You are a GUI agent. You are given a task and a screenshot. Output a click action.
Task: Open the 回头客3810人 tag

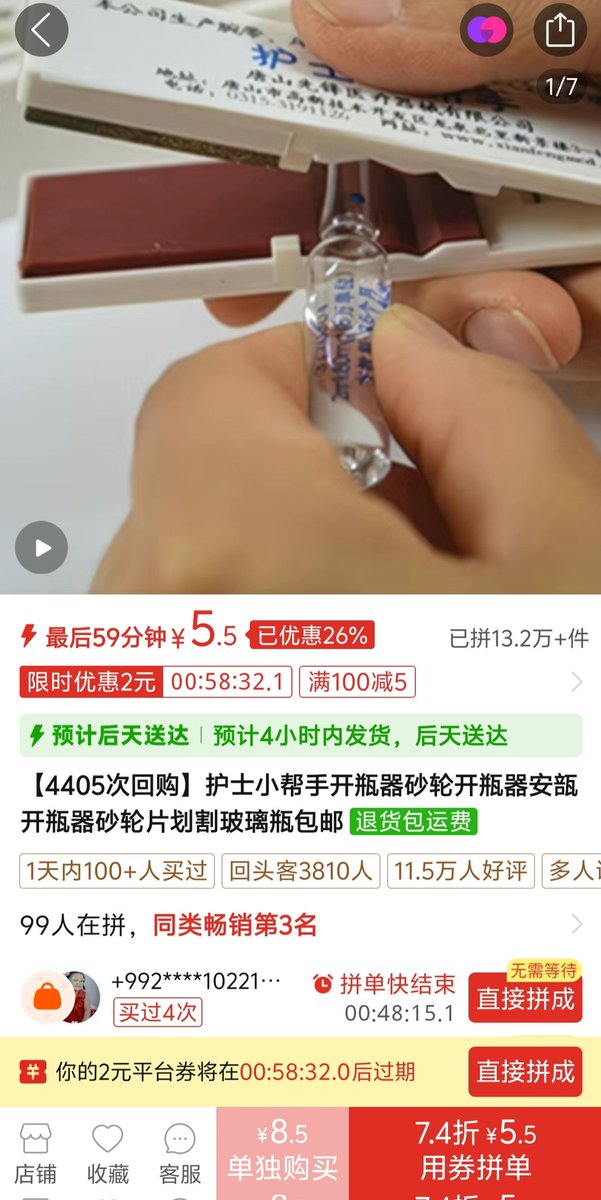300,870
